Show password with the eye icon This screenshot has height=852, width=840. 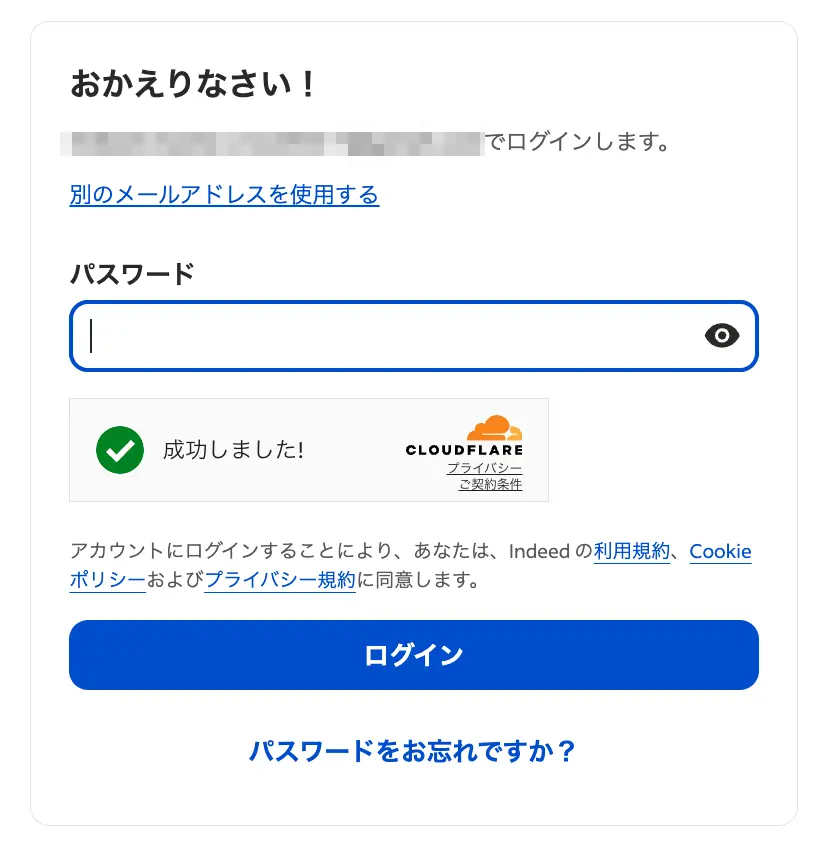click(721, 336)
